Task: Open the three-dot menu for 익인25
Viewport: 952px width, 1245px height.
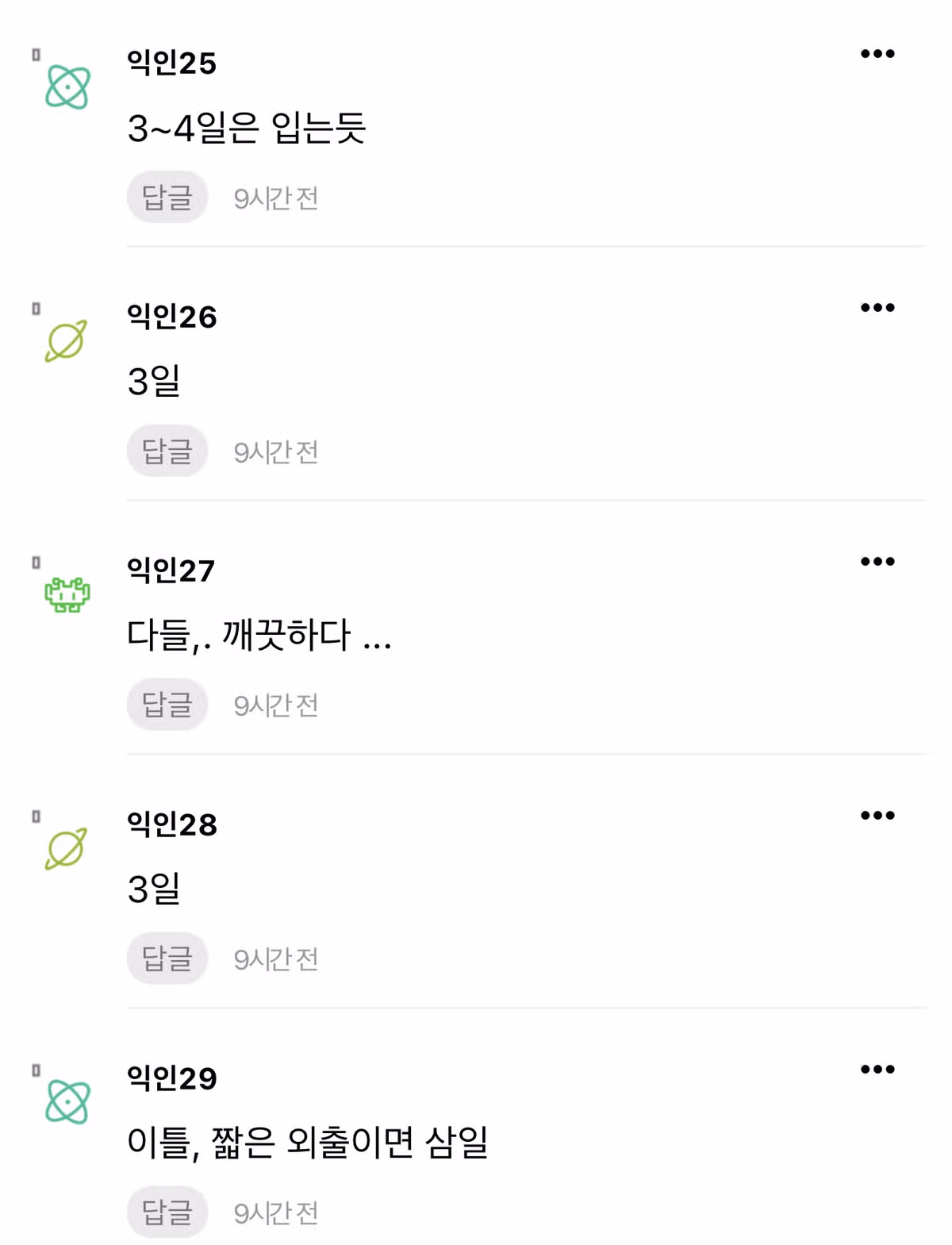Action: 877,53
